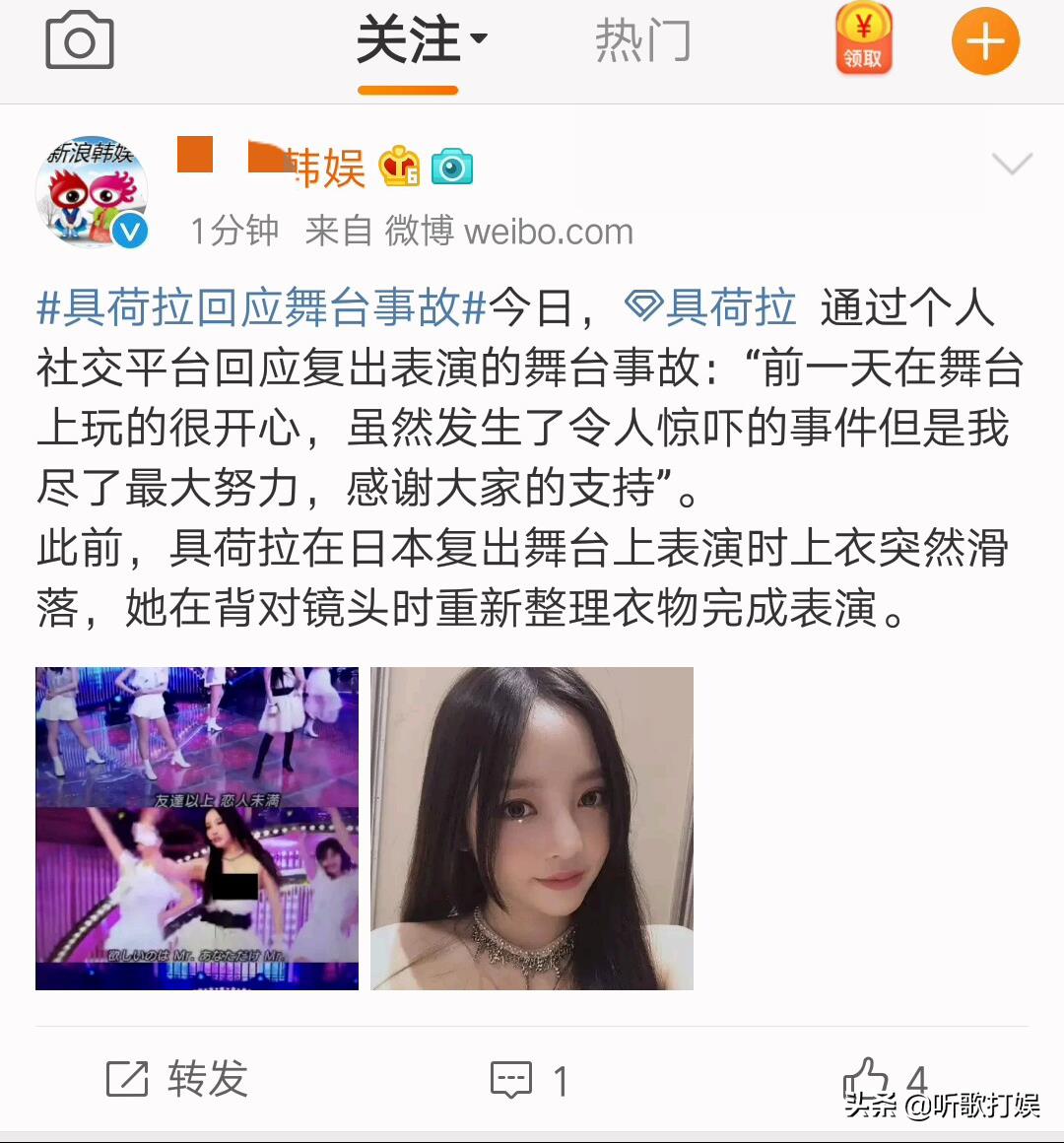Repost with the 转发 button
Viewport: 1064px width, 1143px height.
(177, 1079)
